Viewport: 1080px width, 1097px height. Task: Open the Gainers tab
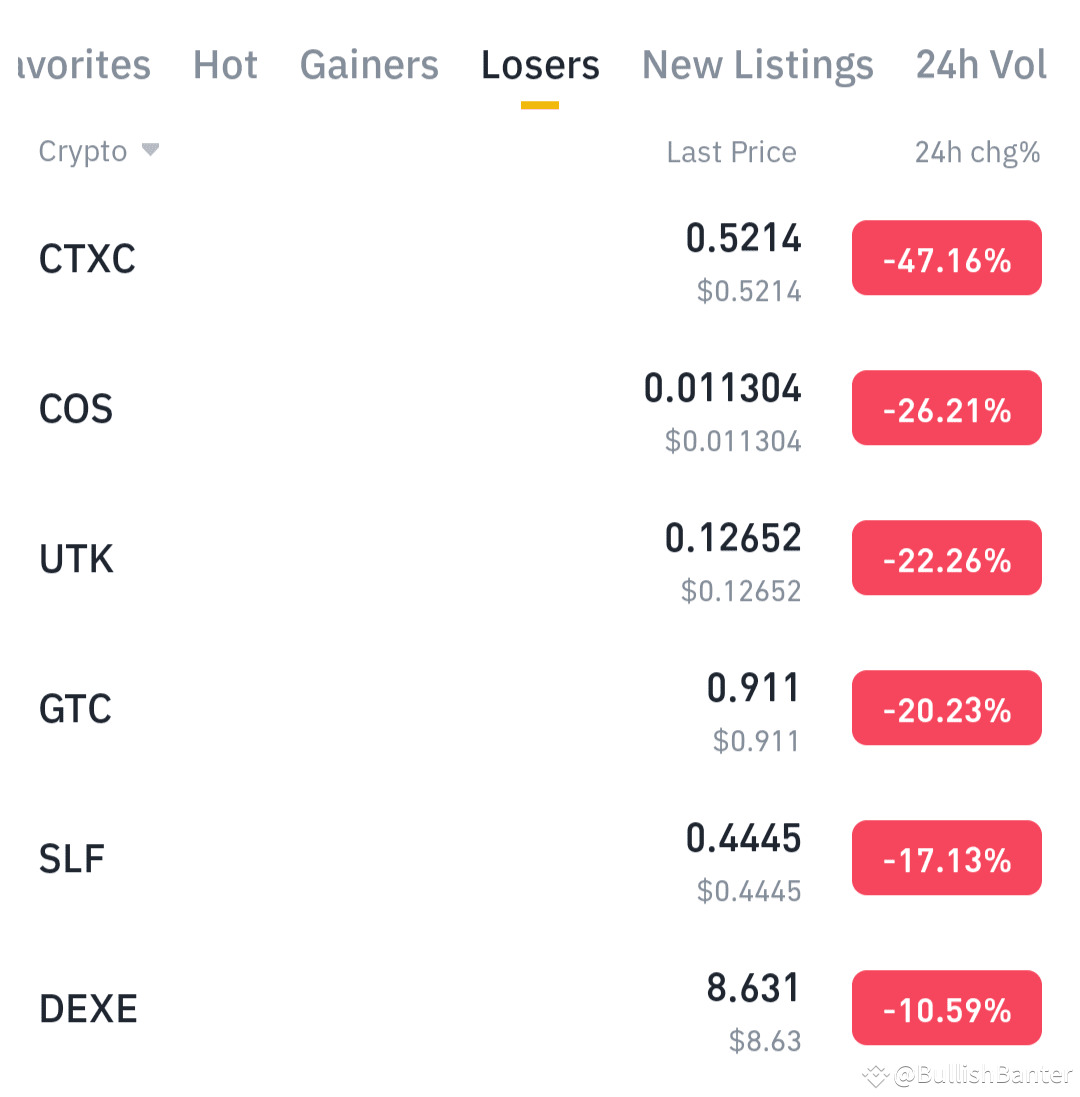(x=369, y=64)
